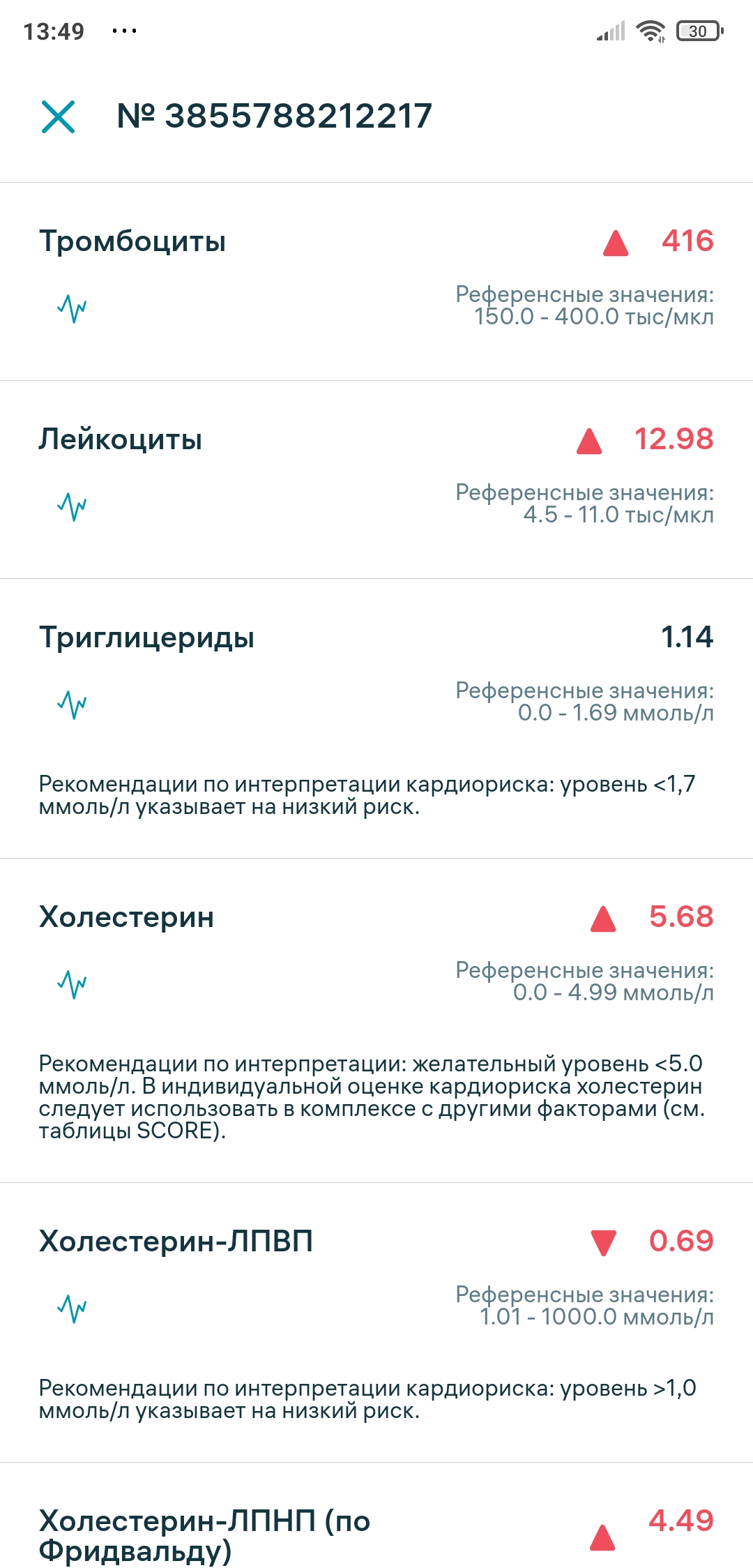Open the dynamics chart icon for Лейкоциты
This screenshot has height=1568, width=753.
[x=72, y=506]
